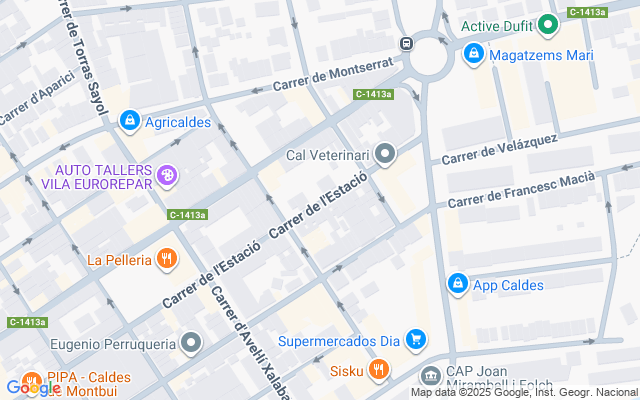Select the PIPA - Caldes de Montbui pin
The height and width of the screenshot is (400, 640).
tap(32, 382)
